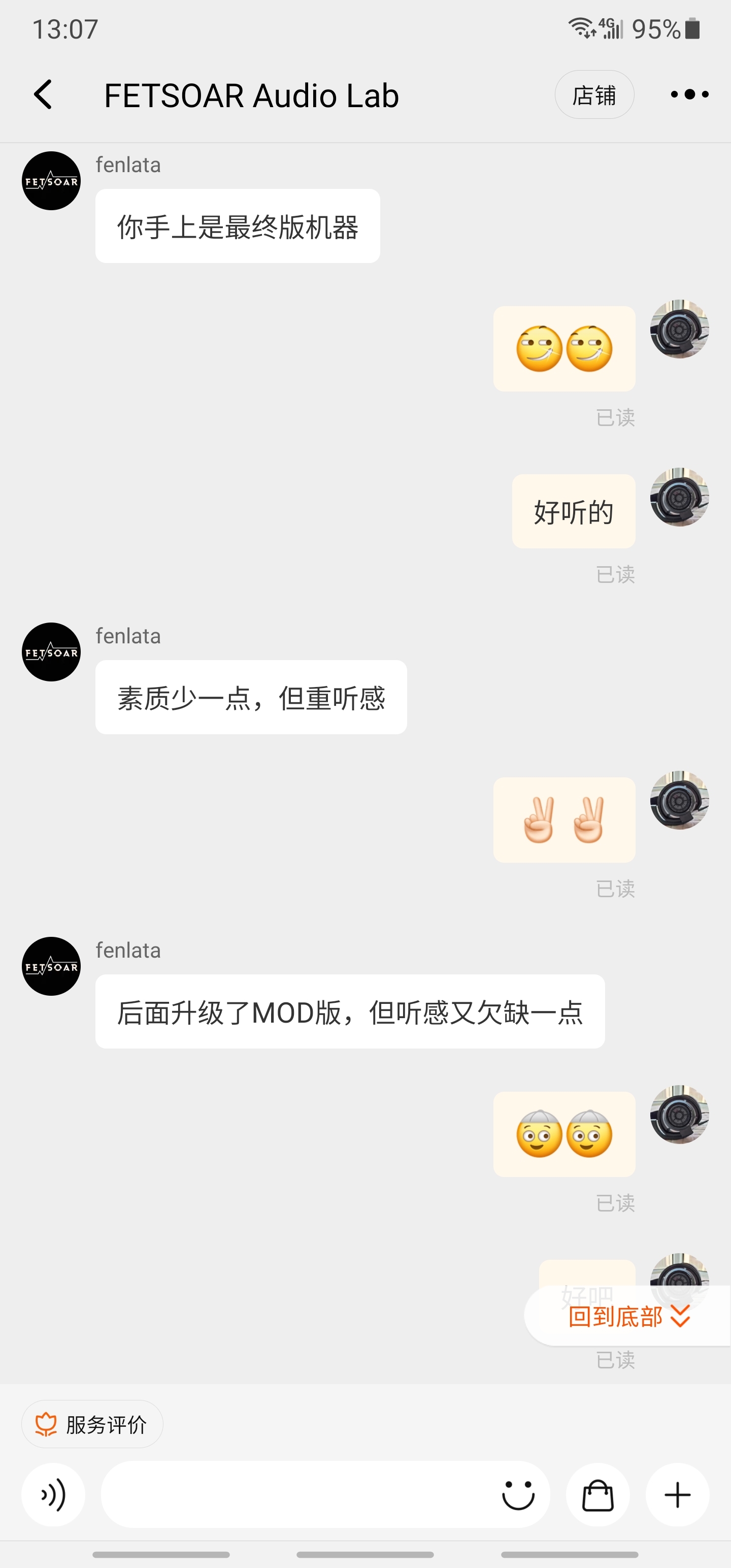Open the three-dot overflow menu
The height and width of the screenshot is (1568, 731).
click(689, 95)
